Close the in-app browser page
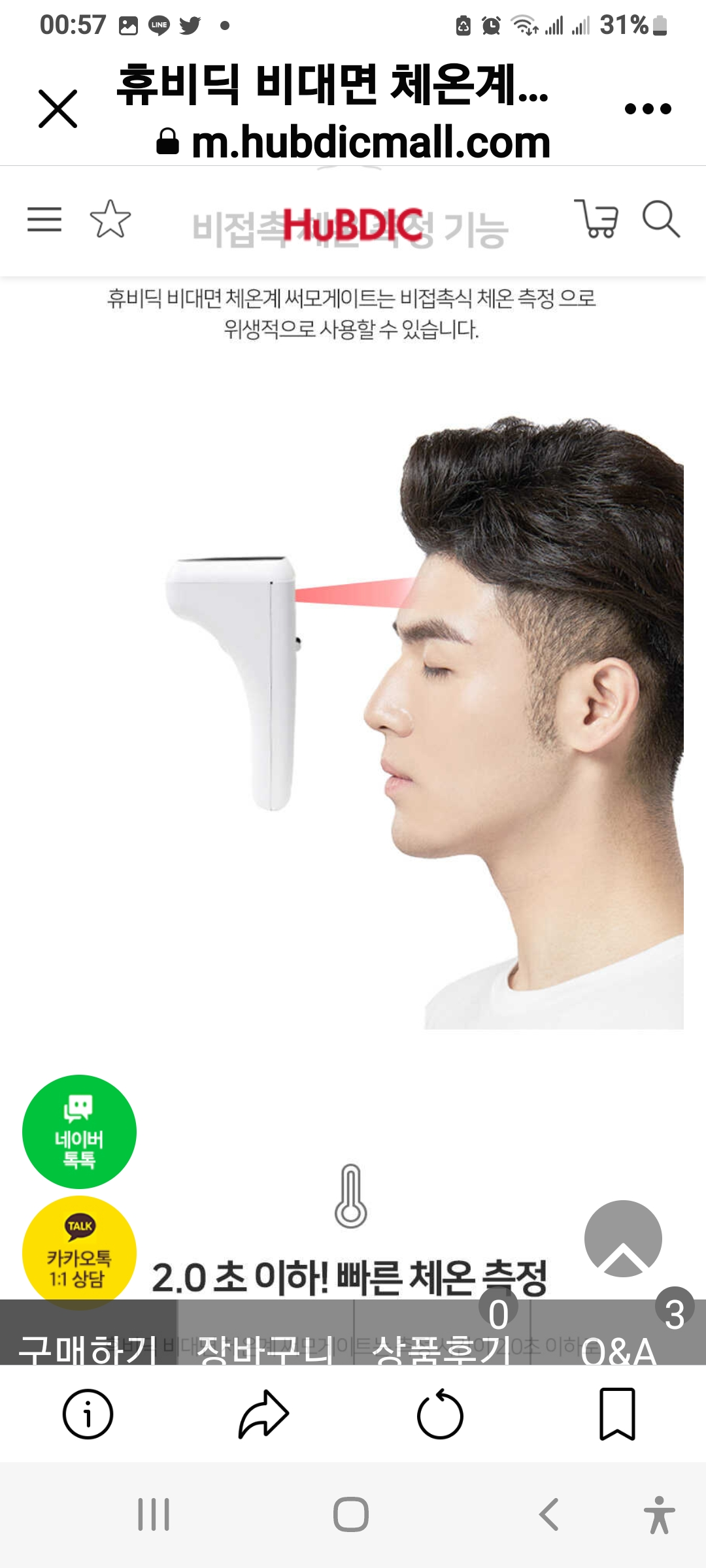The width and height of the screenshot is (706, 1568). pyautogui.click(x=58, y=108)
